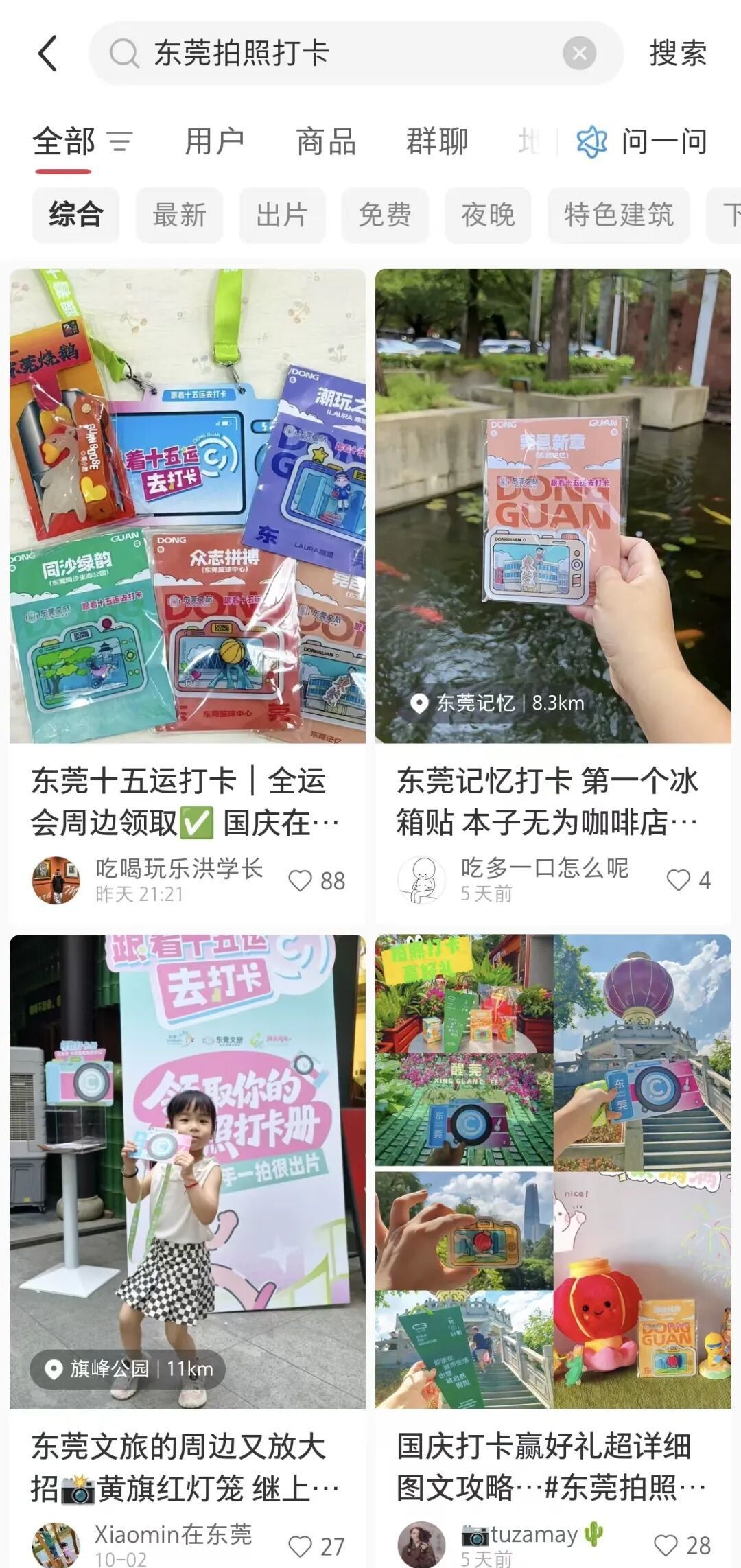
Task: Open the 问一问 AI assistant
Action: click(x=642, y=142)
